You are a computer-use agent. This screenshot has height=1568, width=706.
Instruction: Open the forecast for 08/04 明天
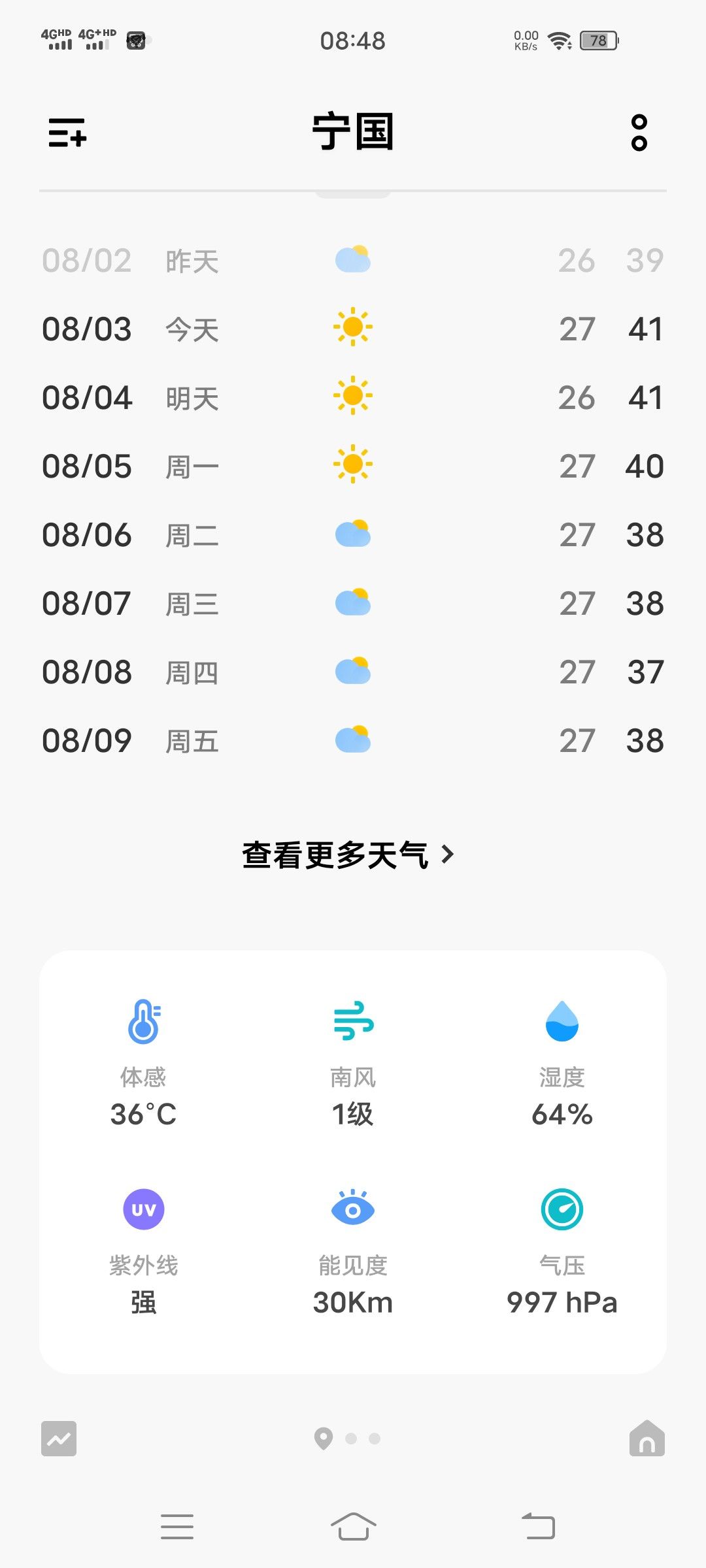click(x=353, y=397)
